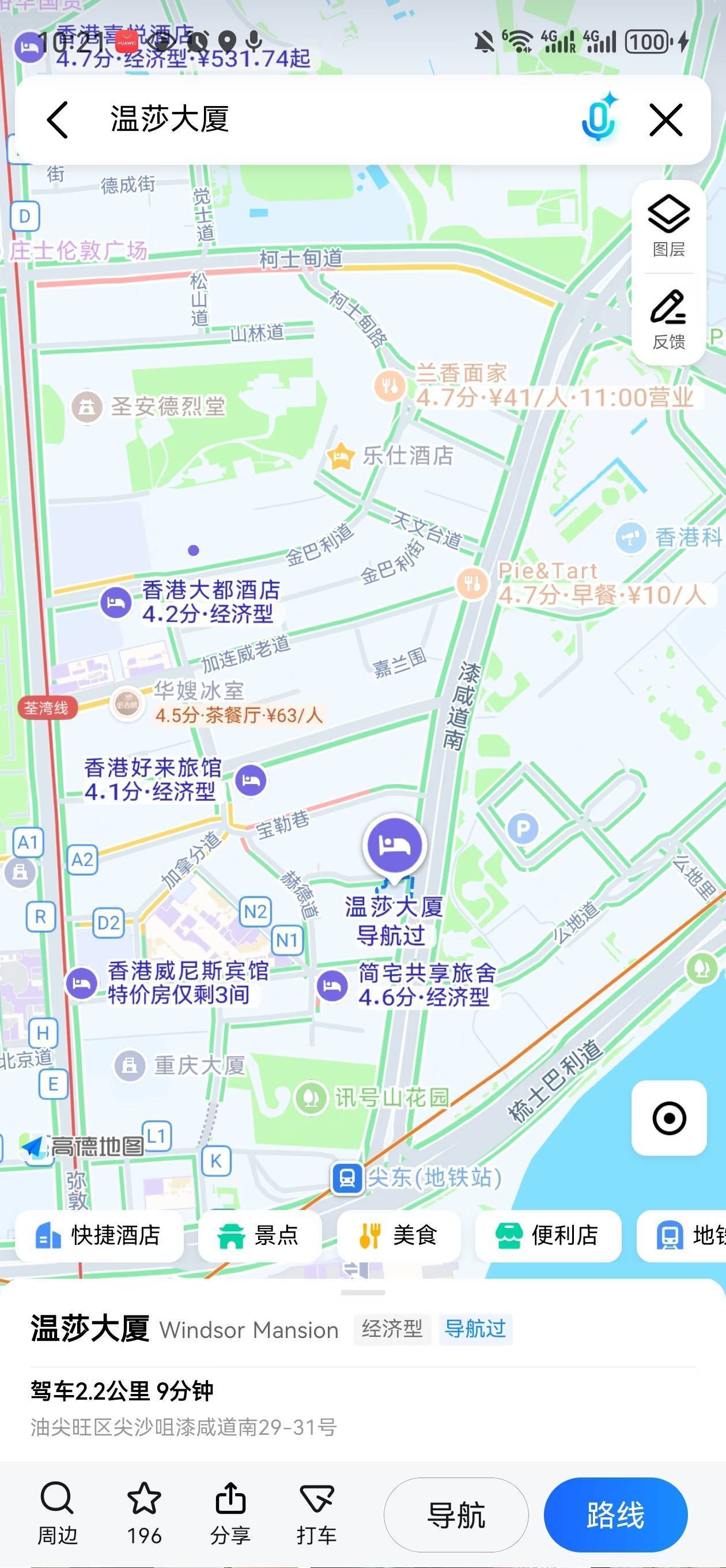Start voice search with the microphone
This screenshot has height=1568, width=726.
click(x=599, y=118)
